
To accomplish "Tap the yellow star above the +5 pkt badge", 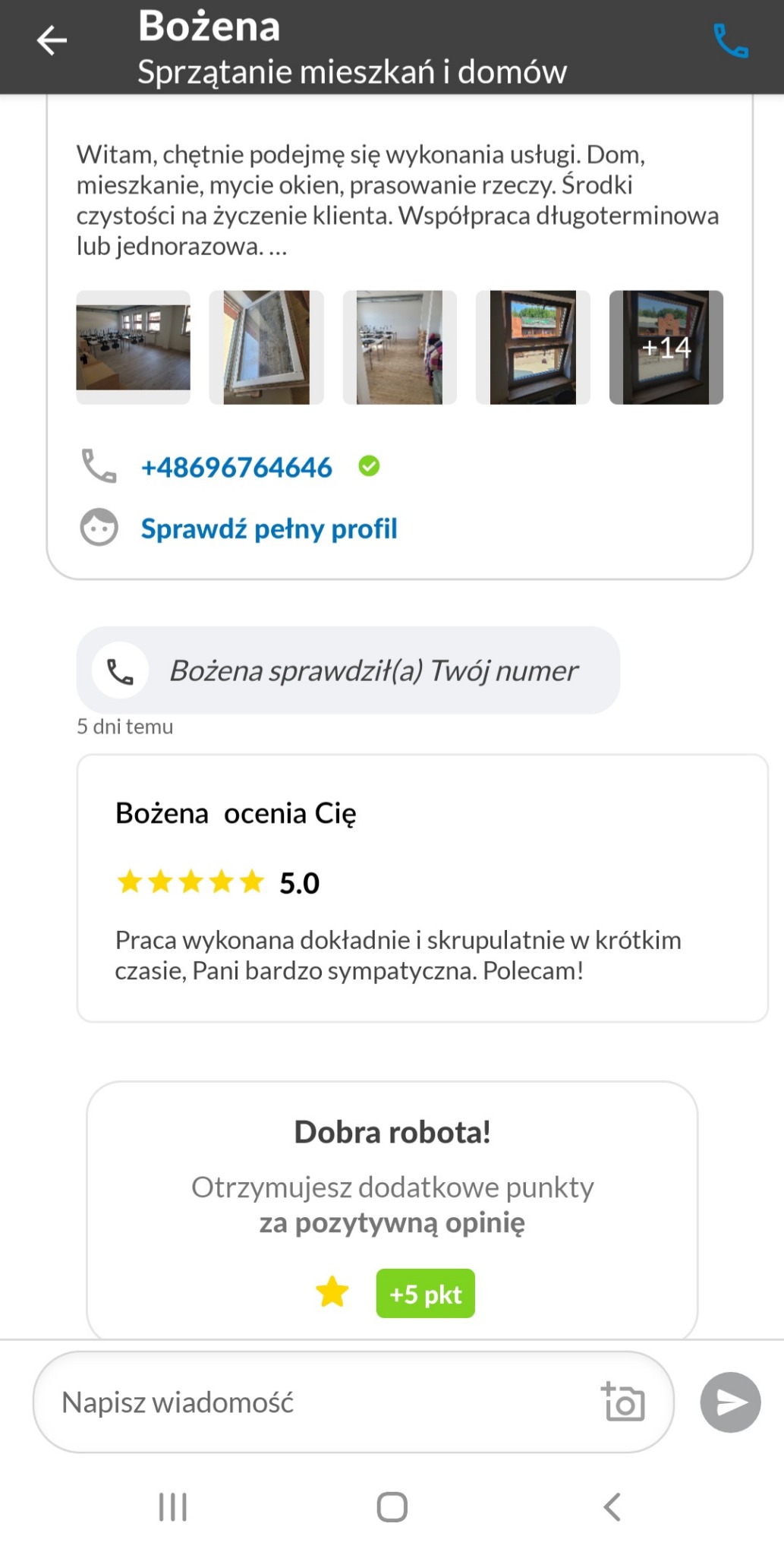I will click(332, 1293).
